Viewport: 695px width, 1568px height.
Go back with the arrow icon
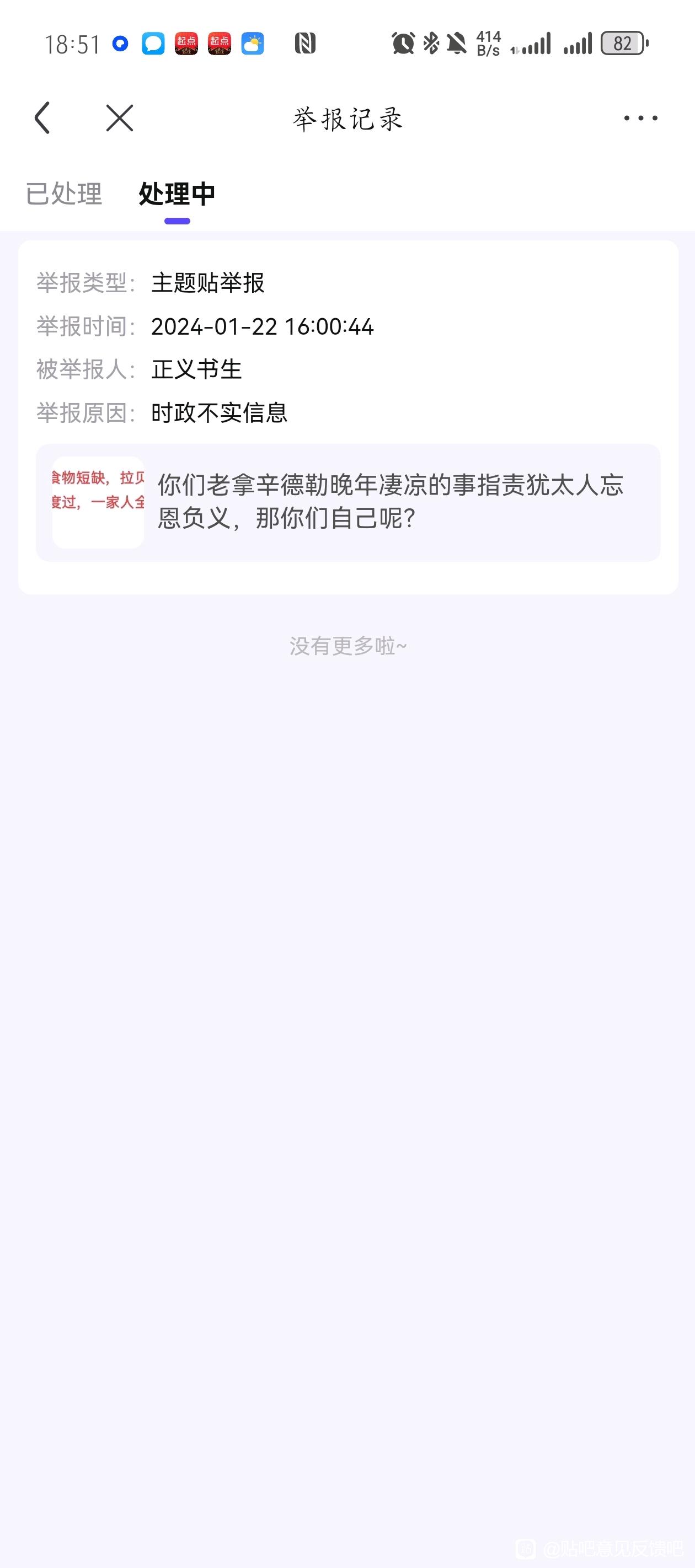(x=42, y=118)
